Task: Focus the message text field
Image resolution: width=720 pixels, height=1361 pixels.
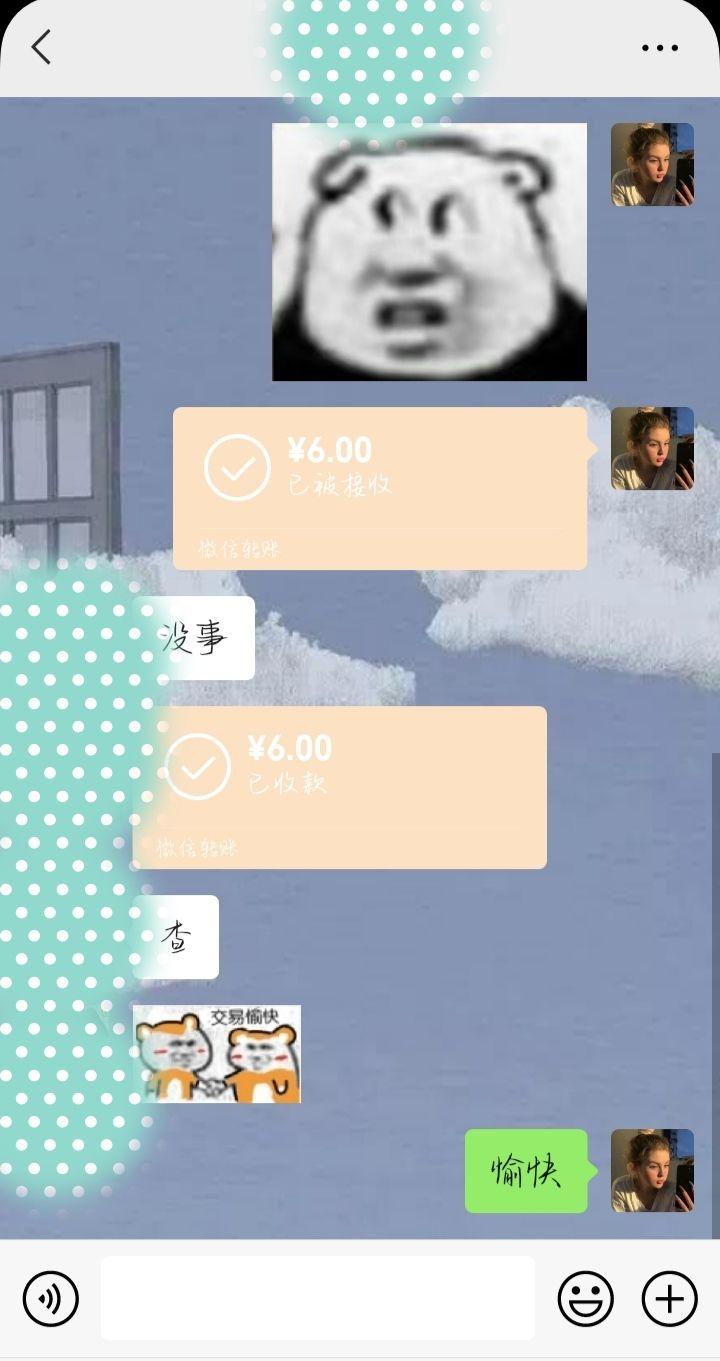Action: tap(317, 1298)
